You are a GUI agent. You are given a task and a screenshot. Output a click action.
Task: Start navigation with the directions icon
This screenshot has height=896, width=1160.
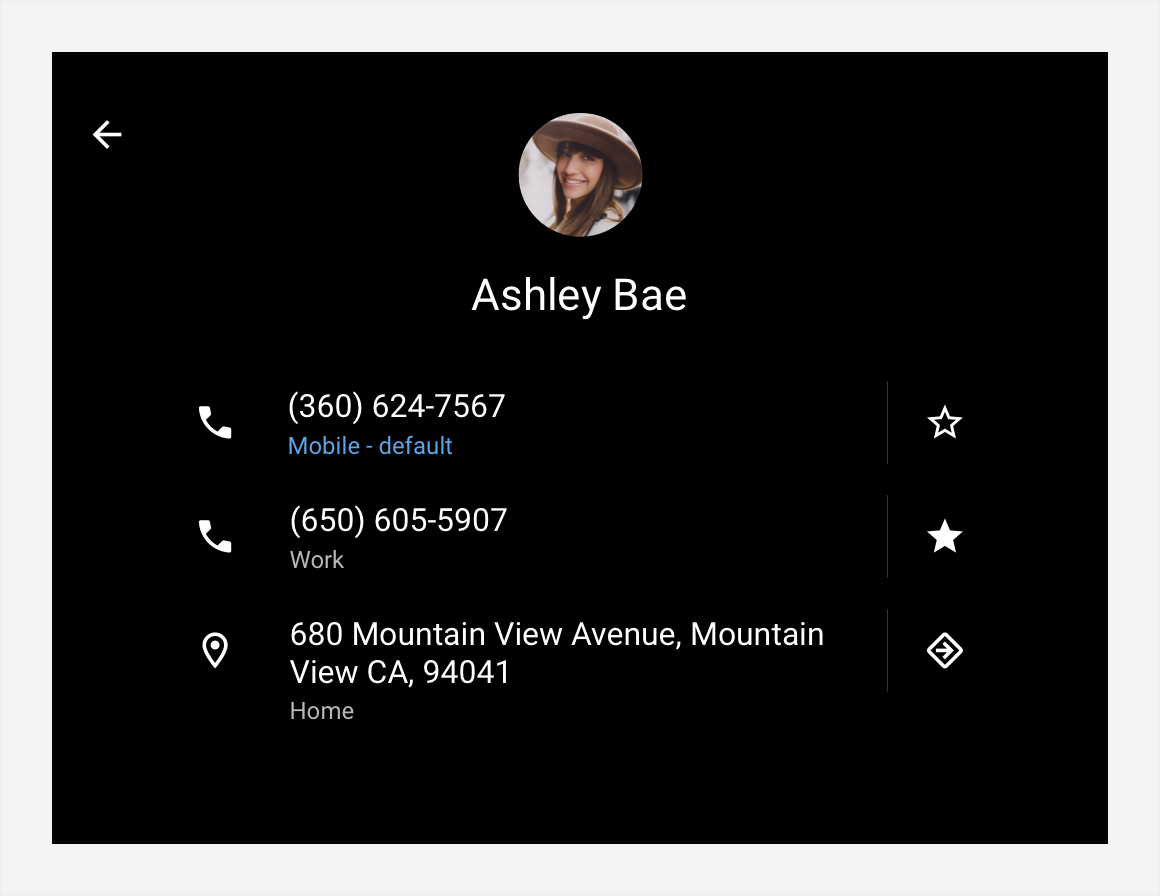(x=944, y=651)
